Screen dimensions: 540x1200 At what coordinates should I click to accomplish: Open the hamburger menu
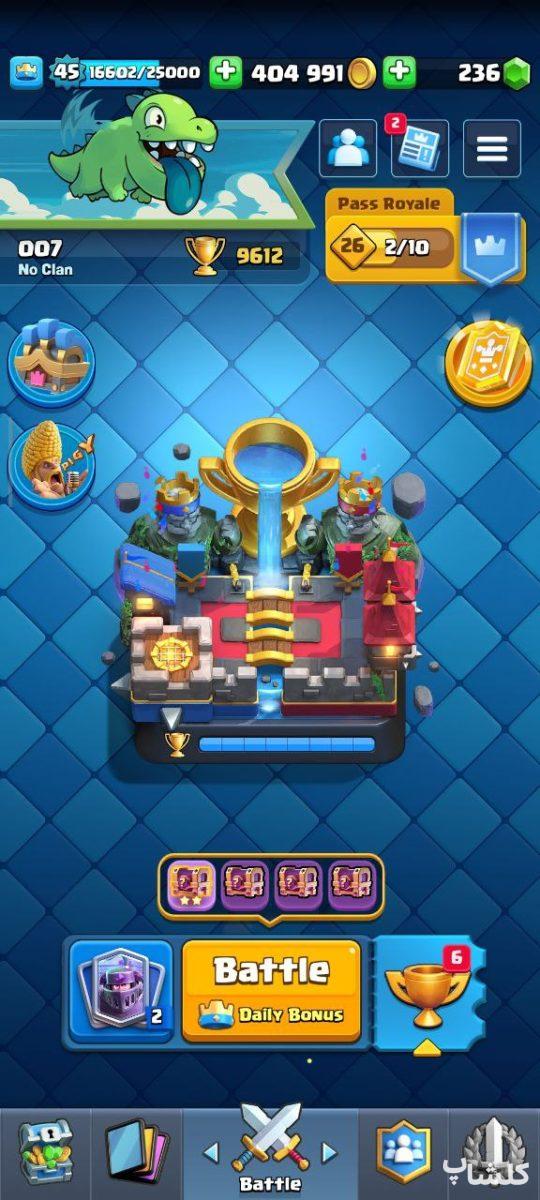click(491, 149)
